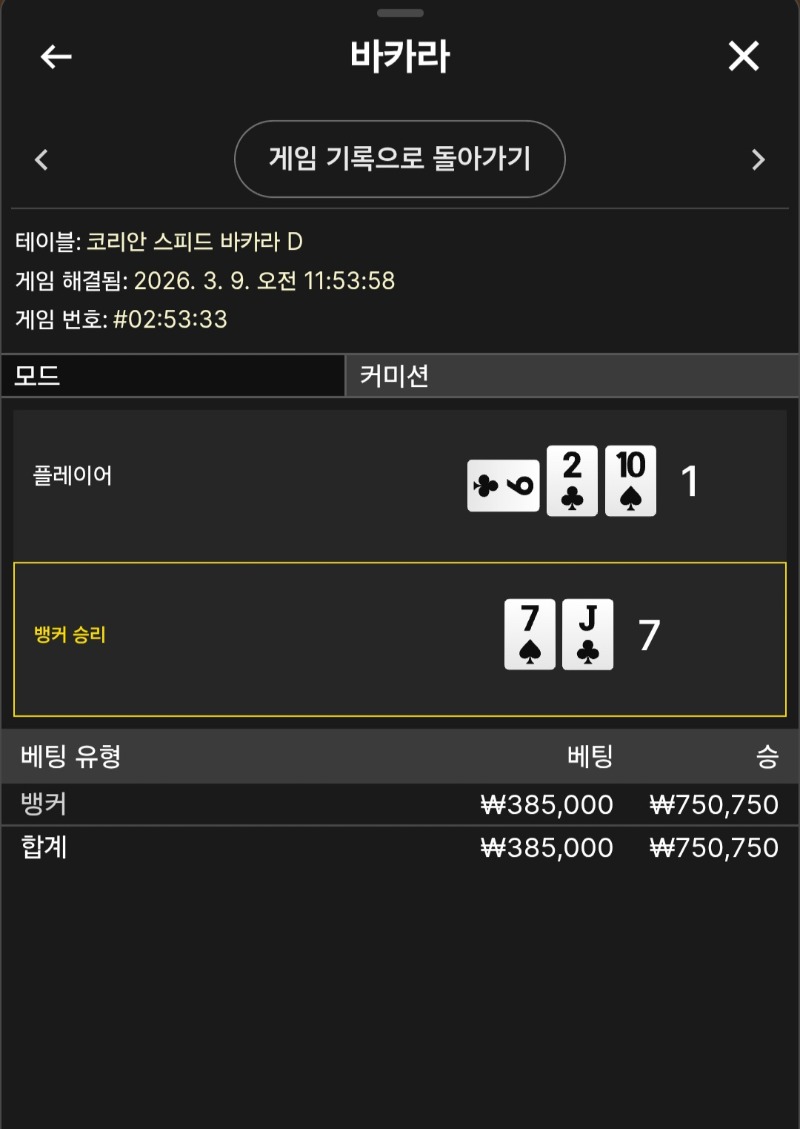Show the previous game record
This screenshot has width=800, height=1129.
tap(42, 159)
